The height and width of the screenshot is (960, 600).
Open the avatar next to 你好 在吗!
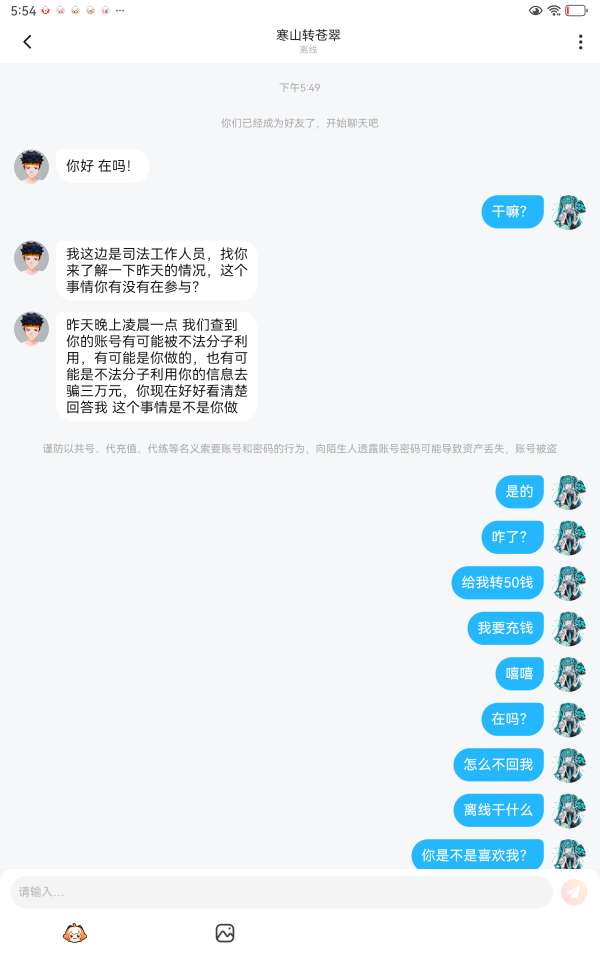pos(32,166)
